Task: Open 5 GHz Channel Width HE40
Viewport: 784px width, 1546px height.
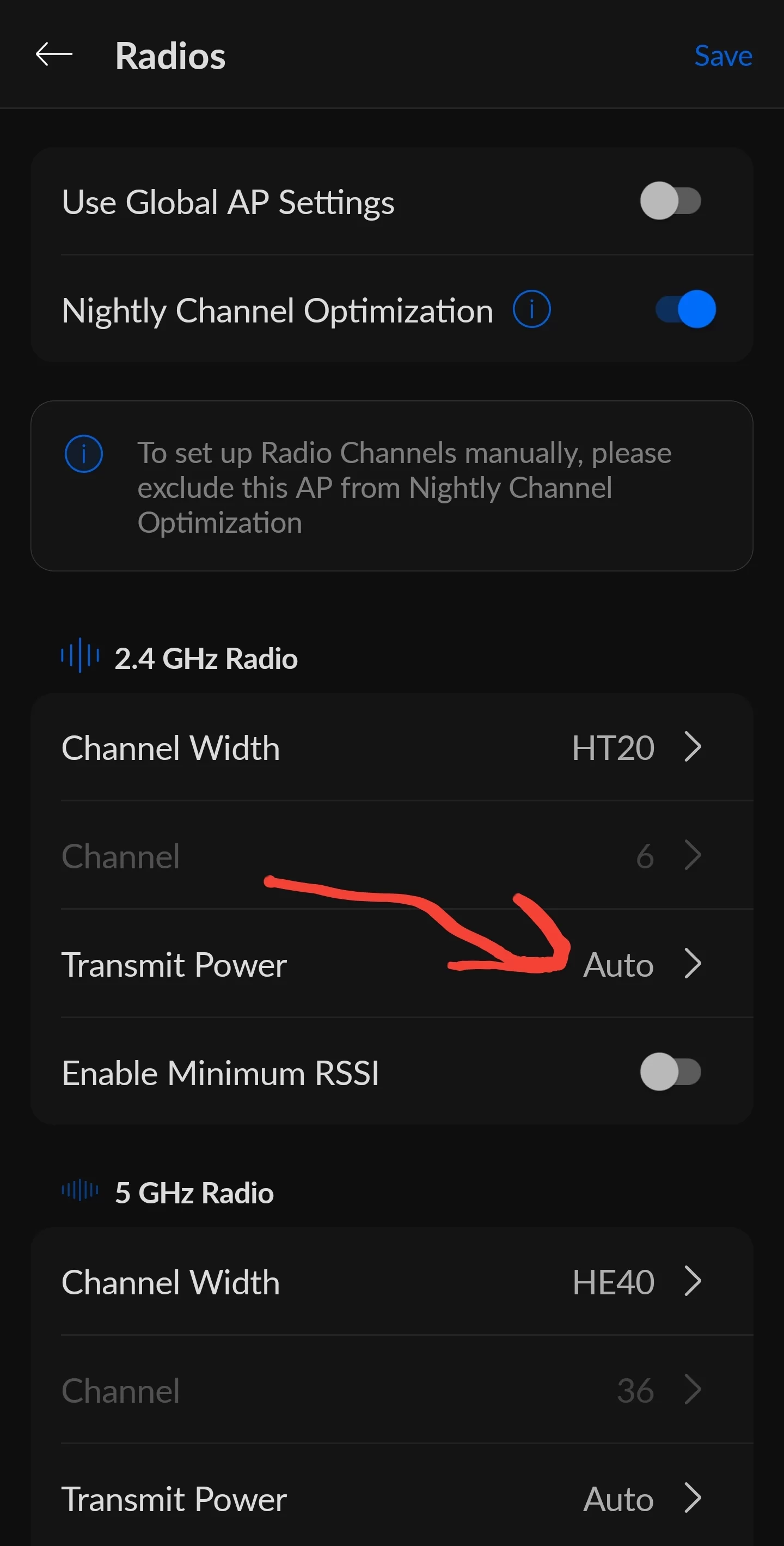Action: (391, 1281)
